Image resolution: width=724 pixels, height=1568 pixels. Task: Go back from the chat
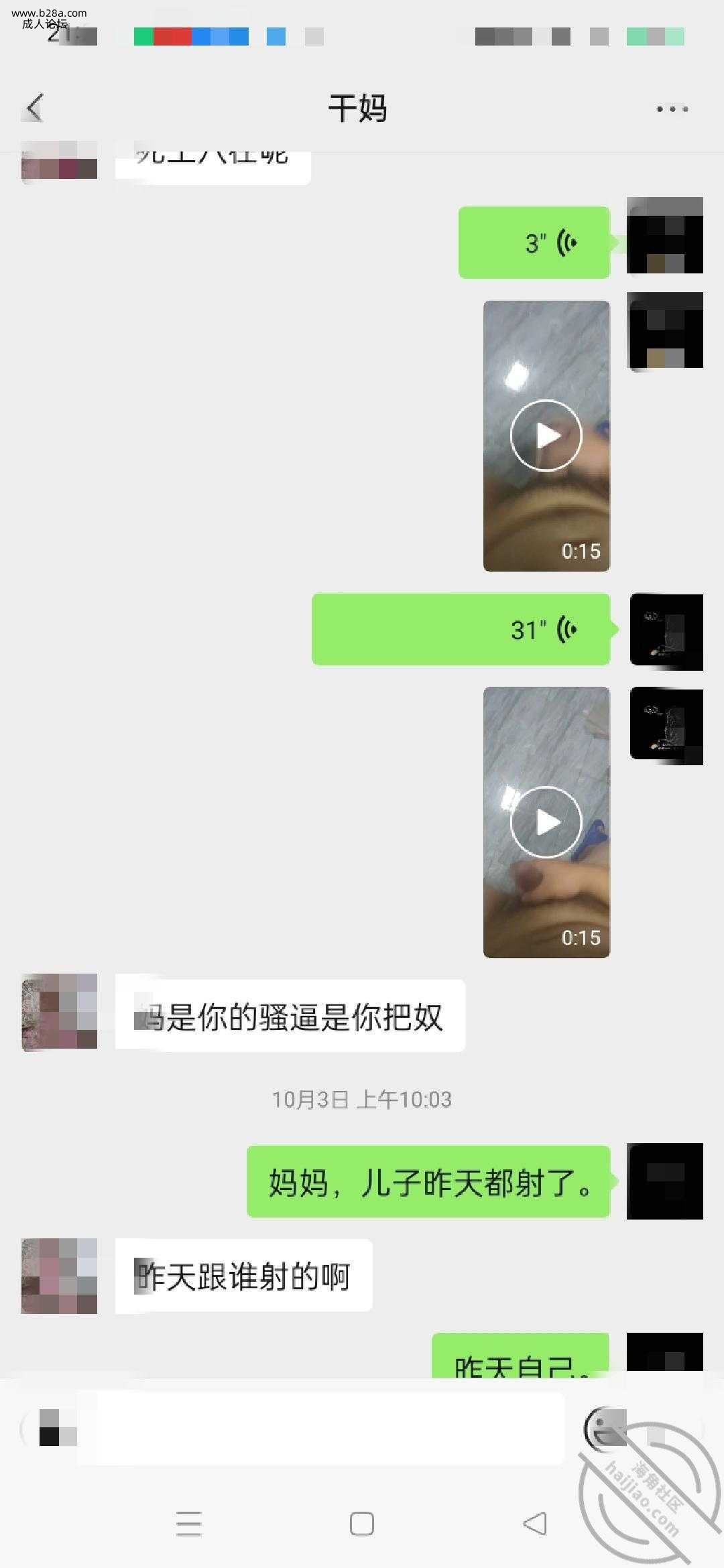pos(35,108)
